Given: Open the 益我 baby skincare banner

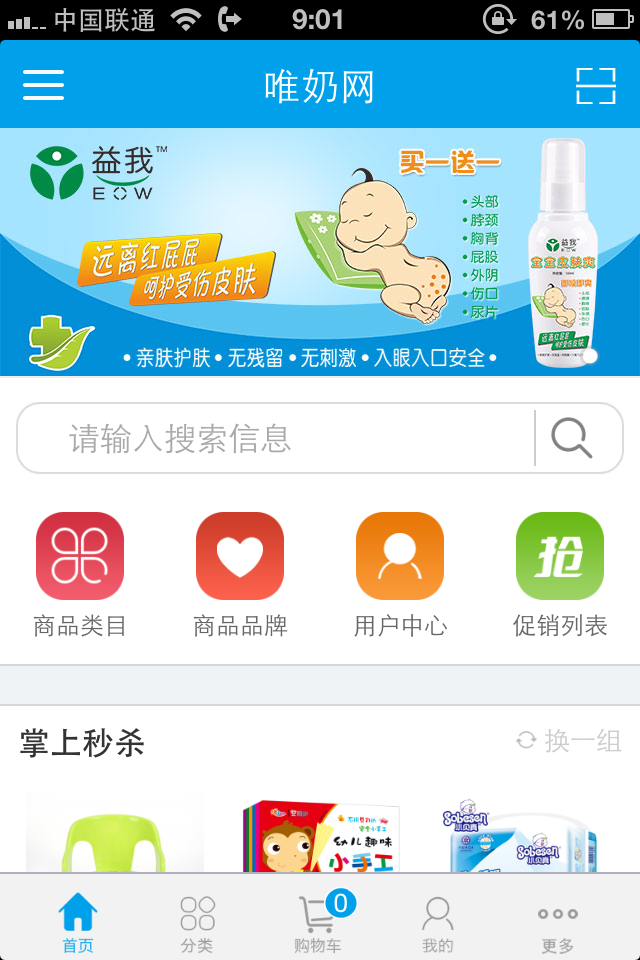Looking at the screenshot, I should click(x=320, y=252).
